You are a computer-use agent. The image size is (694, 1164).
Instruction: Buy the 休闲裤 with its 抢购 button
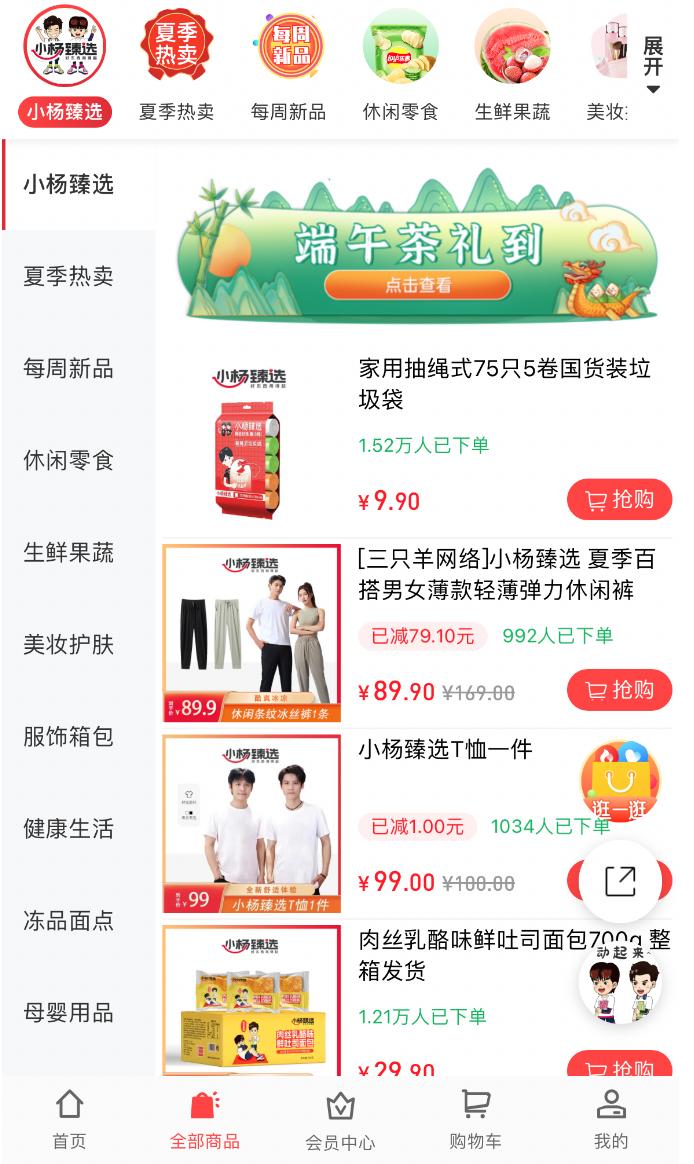click(x=619, y=690)
